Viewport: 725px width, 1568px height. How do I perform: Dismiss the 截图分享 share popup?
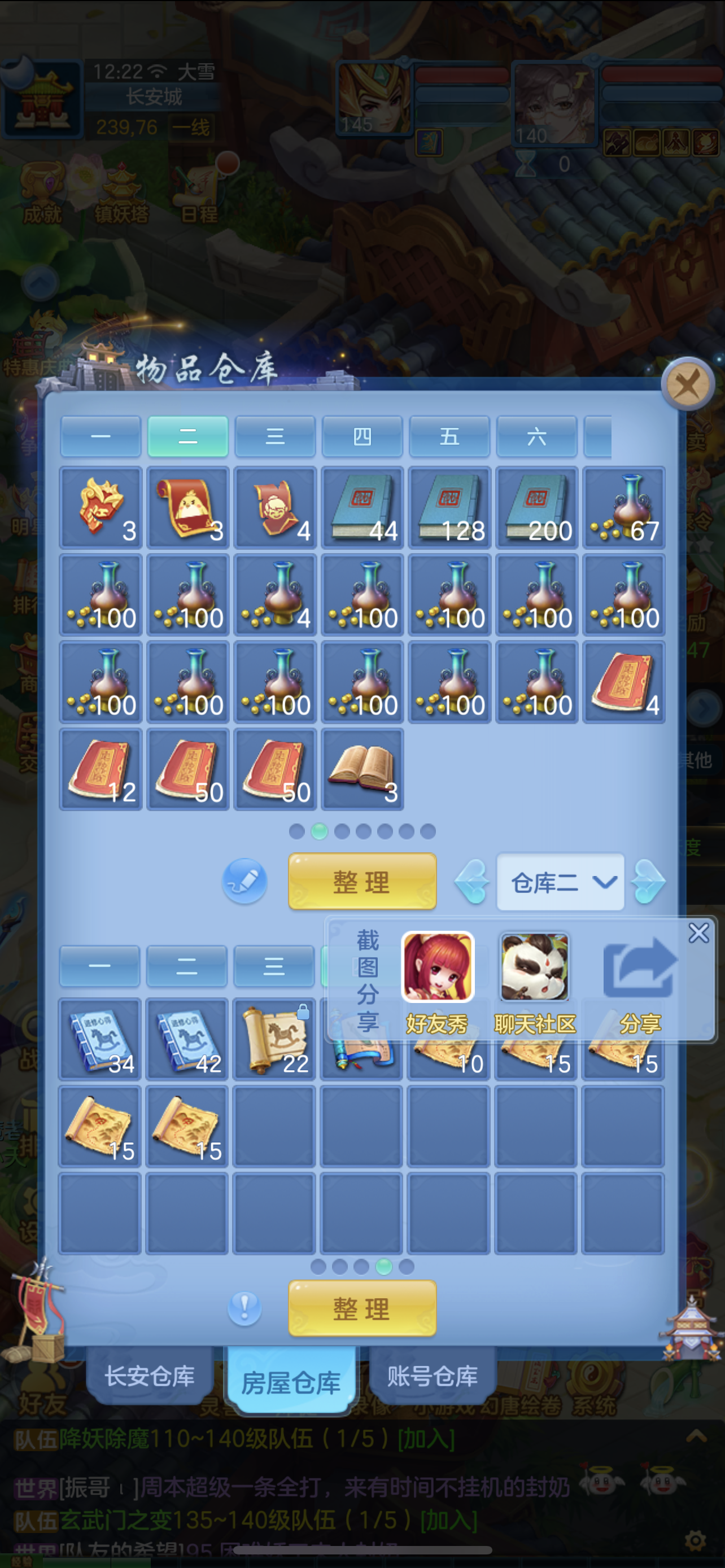tap(698, 932)
